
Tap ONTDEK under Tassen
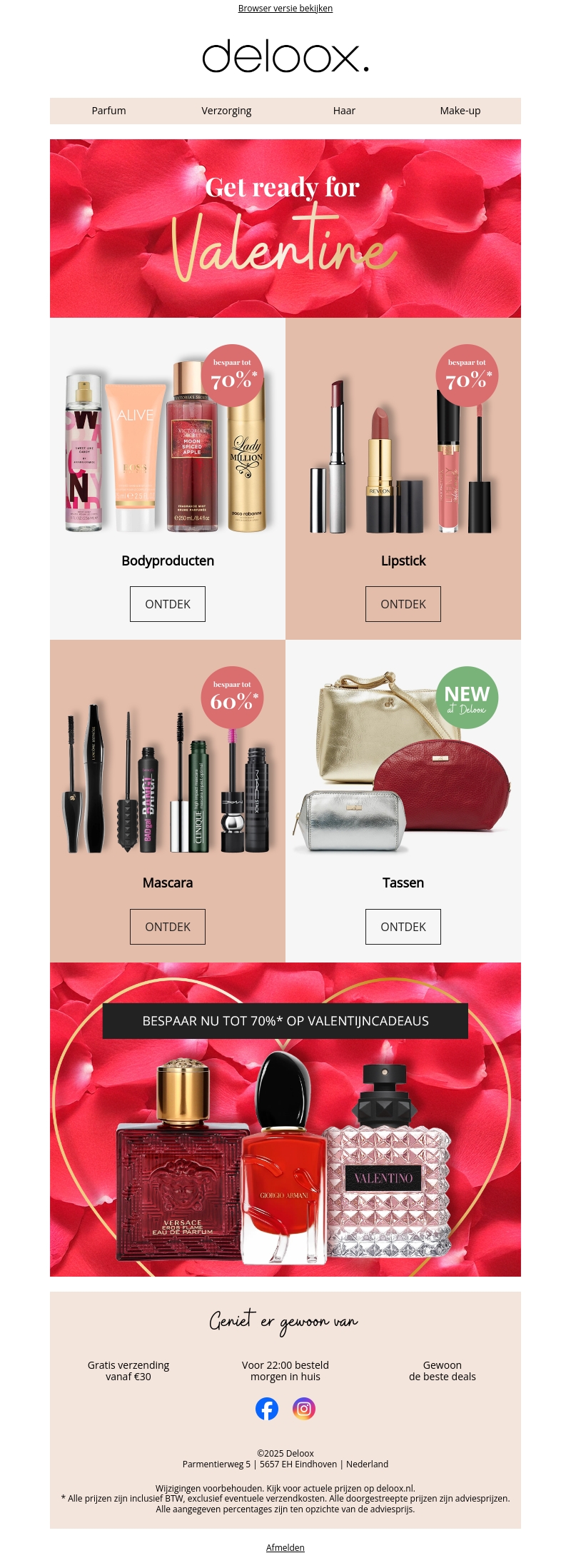tap(403, 927)
